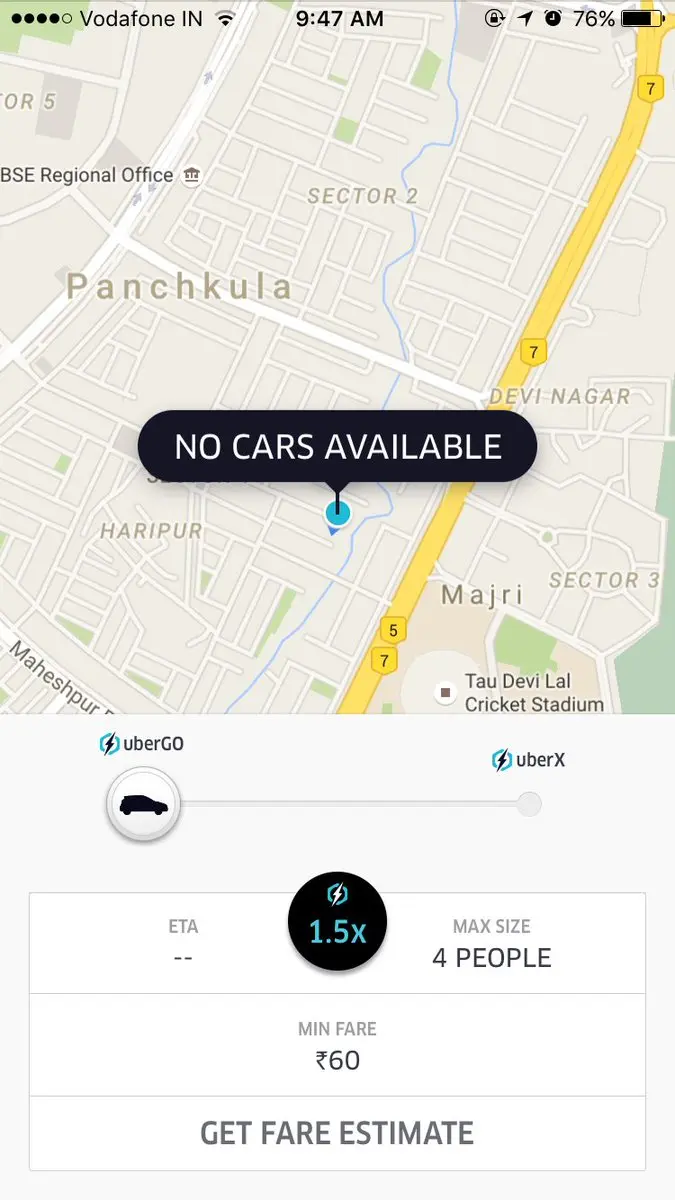
Task: Tap the uberGO car selector knob
Action: click(144, 804)
